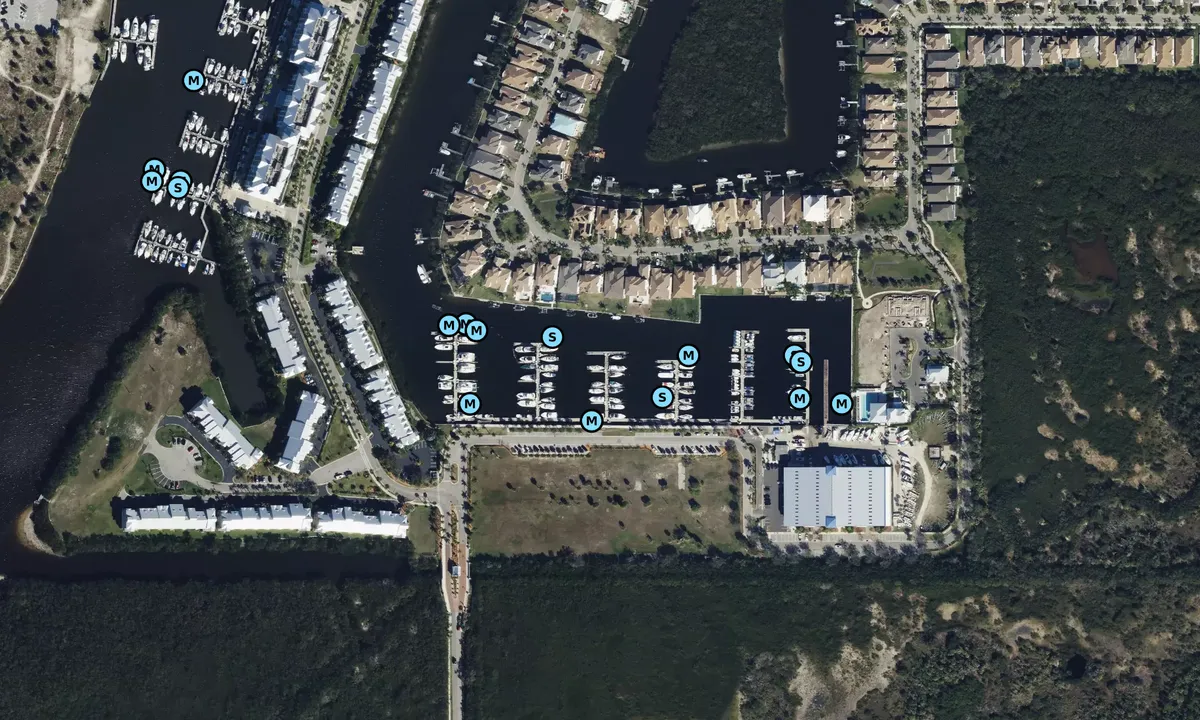Tap the S marker in the northwest marina
Image resolution: width=1200 pixels, height=720 pixels.
[178, 187]
